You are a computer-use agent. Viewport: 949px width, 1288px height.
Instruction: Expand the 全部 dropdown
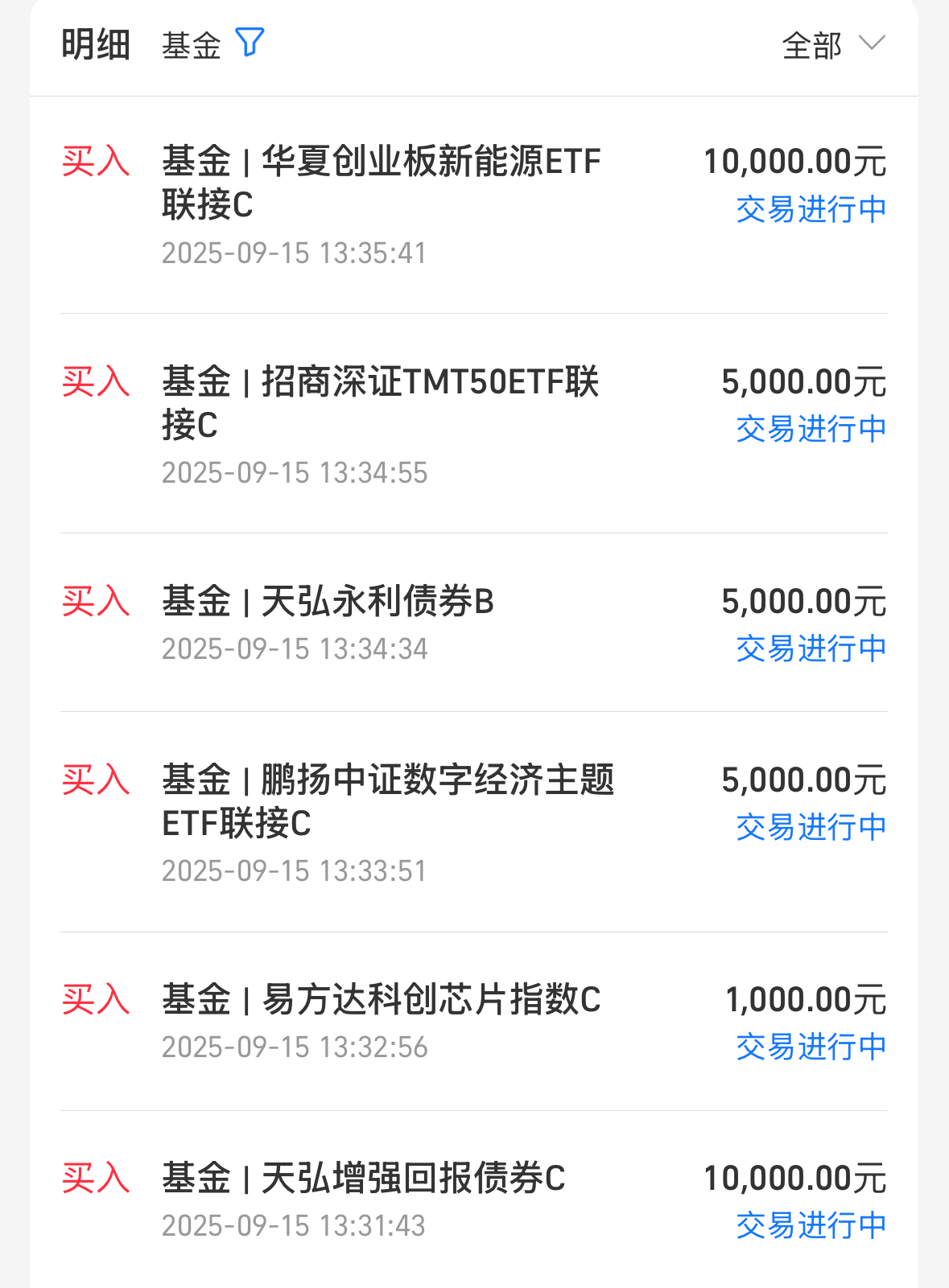[834, 45]
